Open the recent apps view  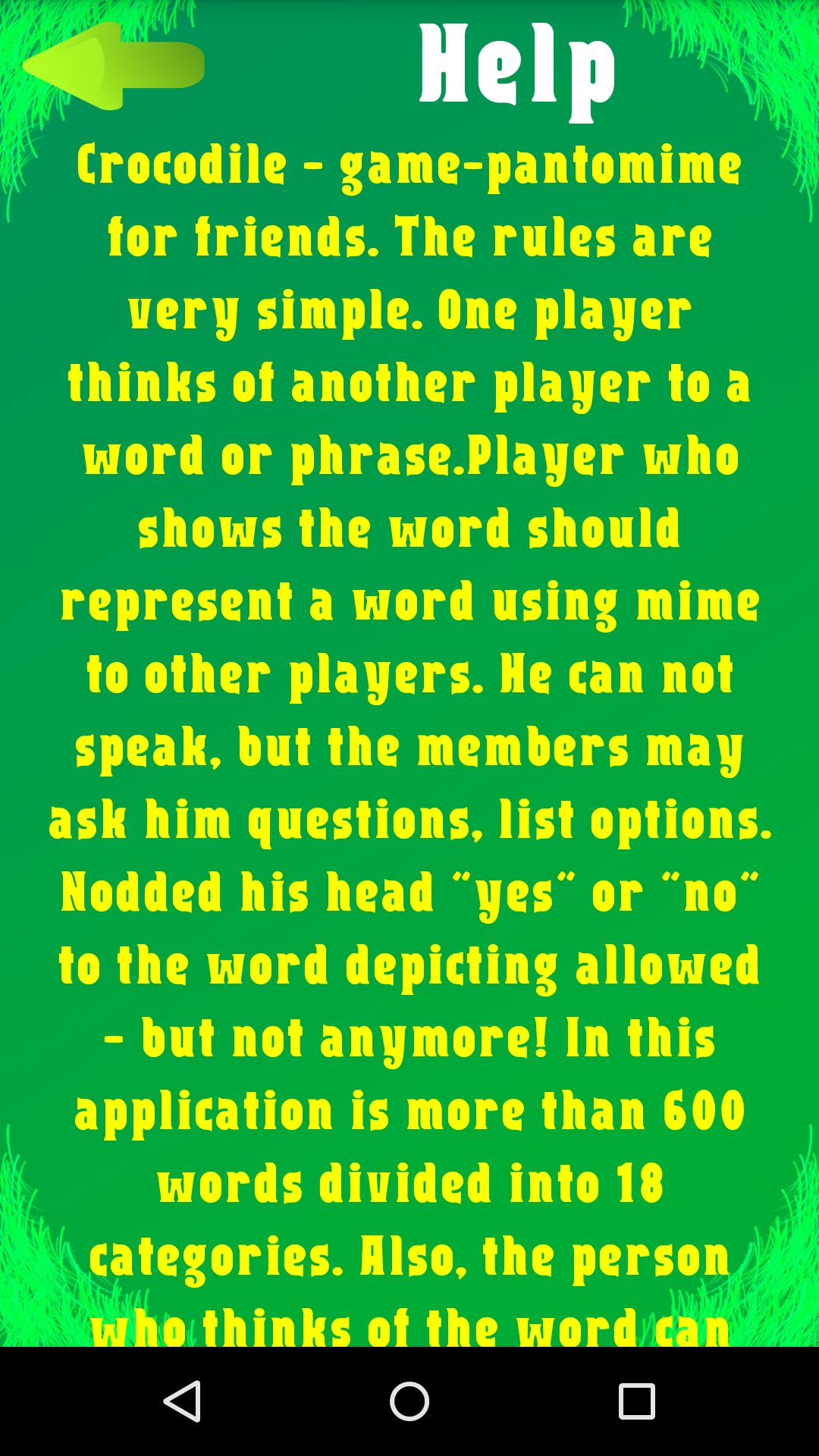tap(636, 1401)
